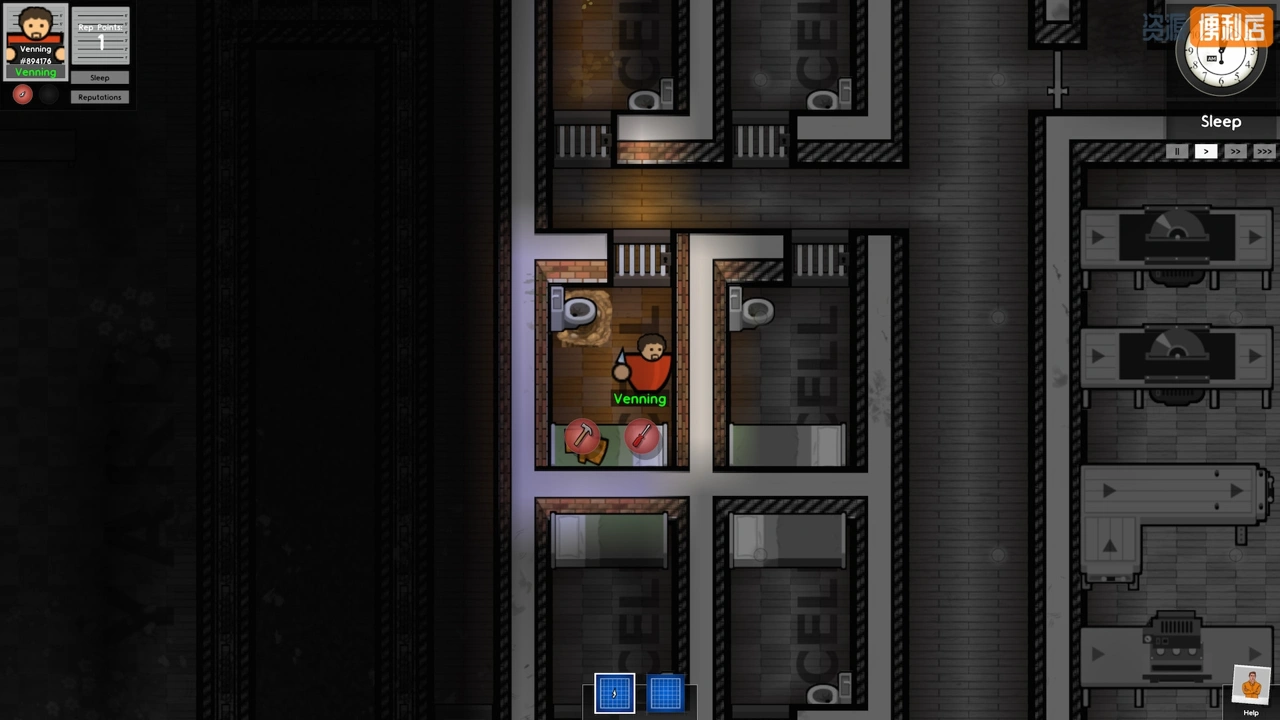Open the Reputations panel
This screenshot has width=1280, height=720.
[100, 97]
